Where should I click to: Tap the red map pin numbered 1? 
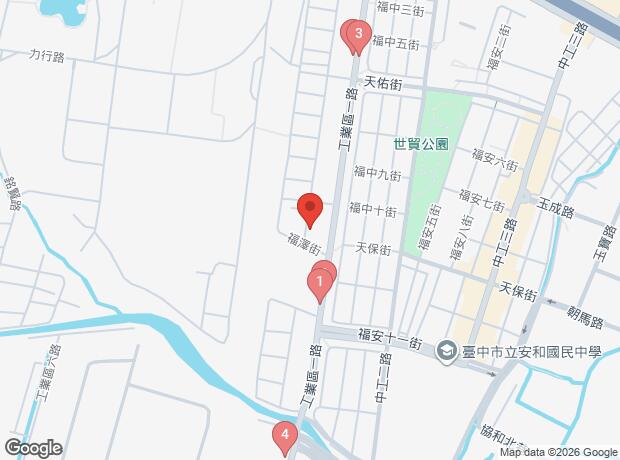pos(319,283)
